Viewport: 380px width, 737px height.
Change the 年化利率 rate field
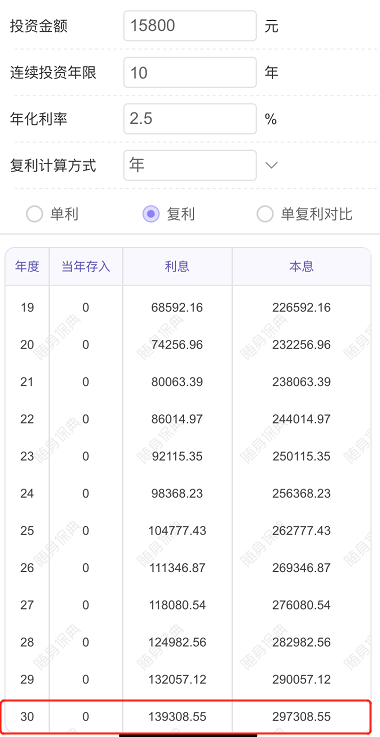point(190,118)
